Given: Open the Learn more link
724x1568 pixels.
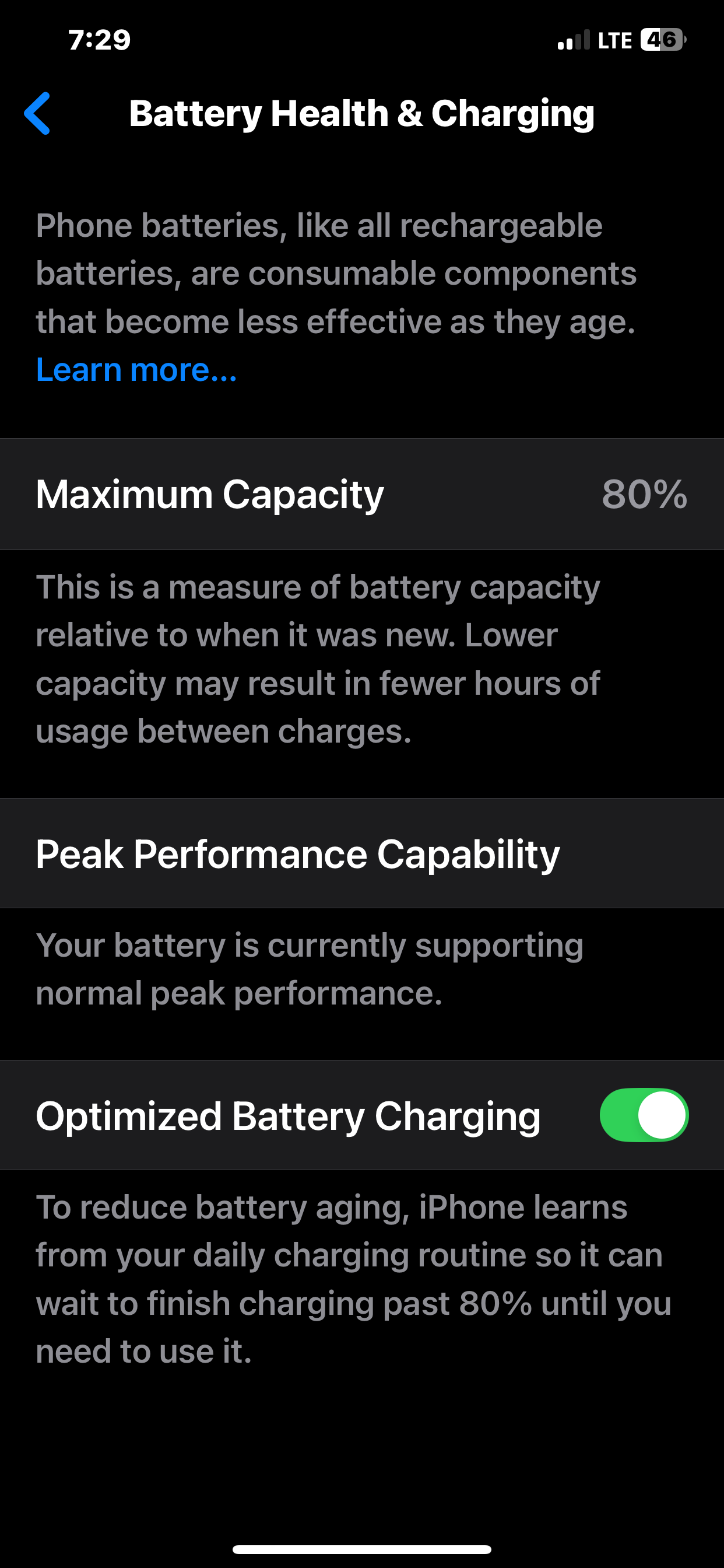Looking at the screenshot, I should (136, 369).
